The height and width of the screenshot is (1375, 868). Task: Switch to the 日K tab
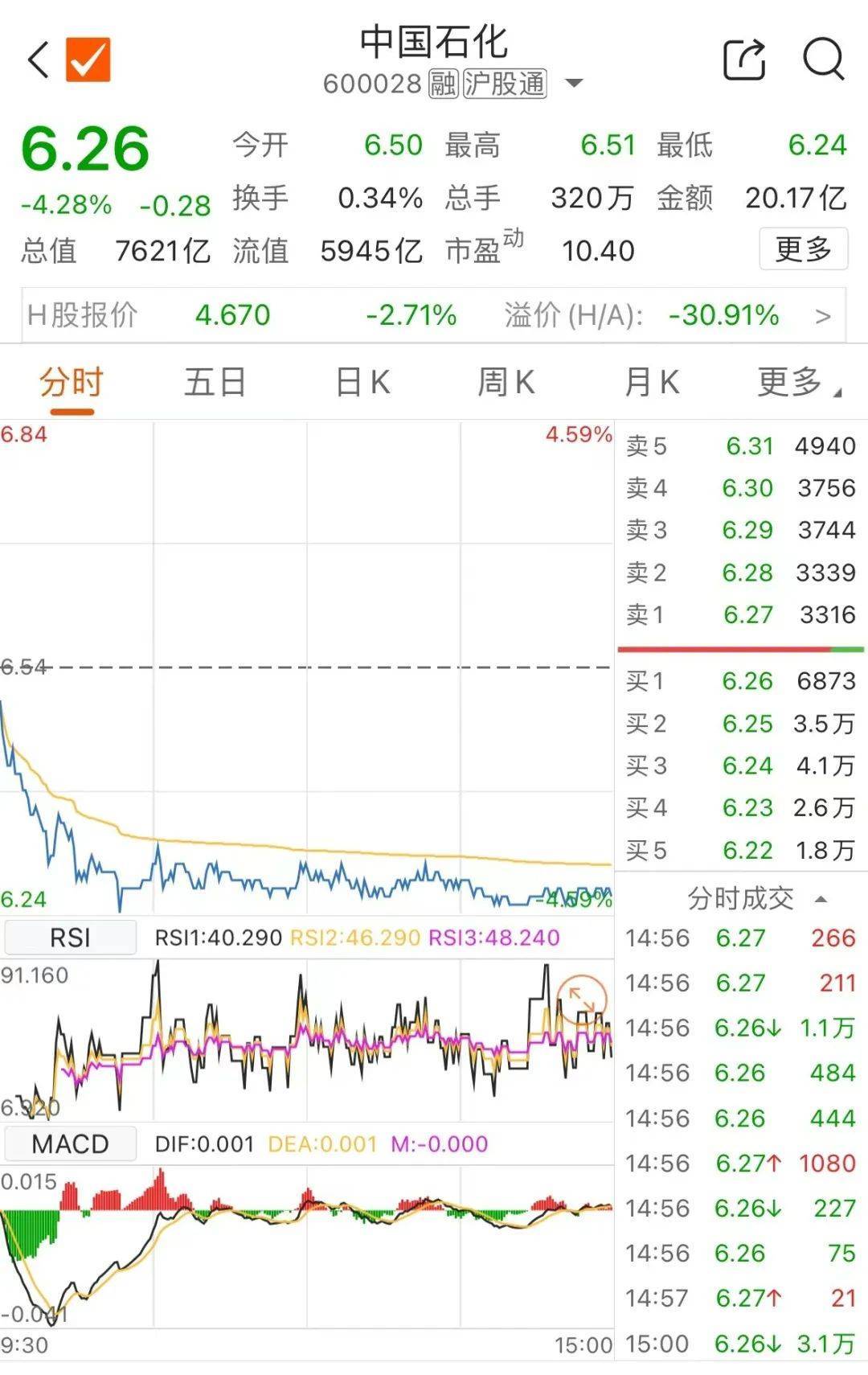362,383
